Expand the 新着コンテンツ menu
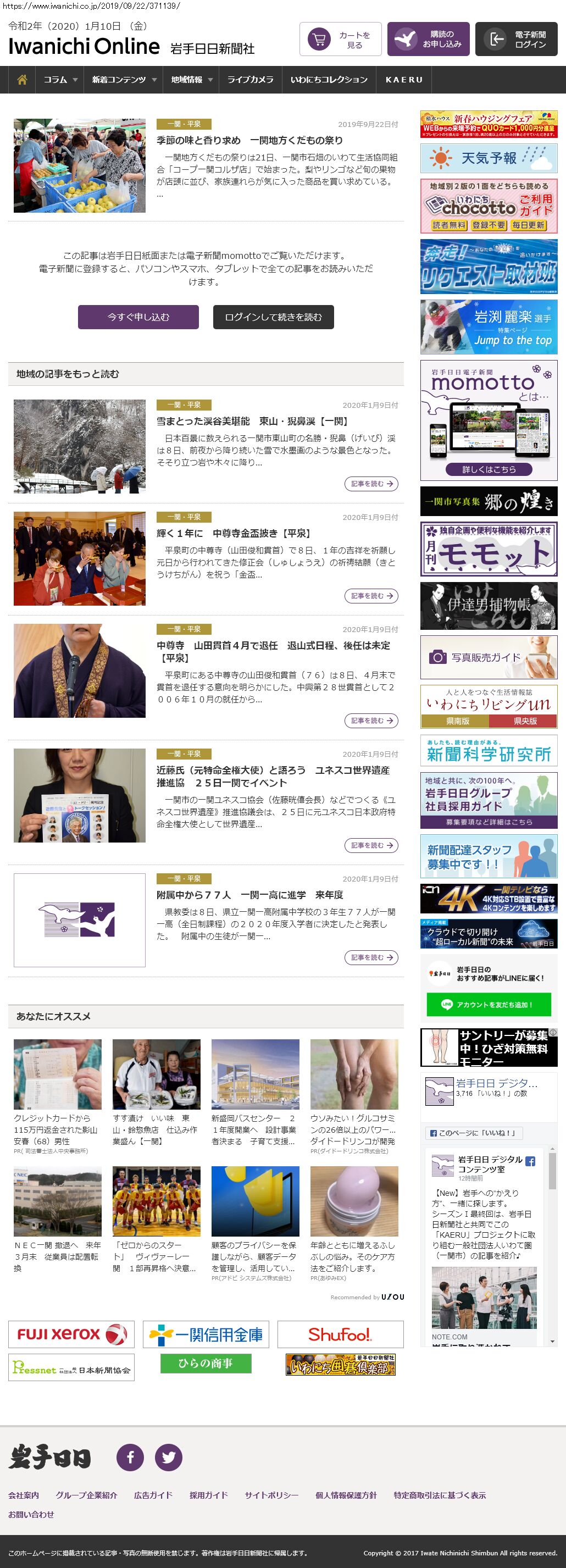Viewport: 566px width, 1568px height. click(x=124, y=80)
